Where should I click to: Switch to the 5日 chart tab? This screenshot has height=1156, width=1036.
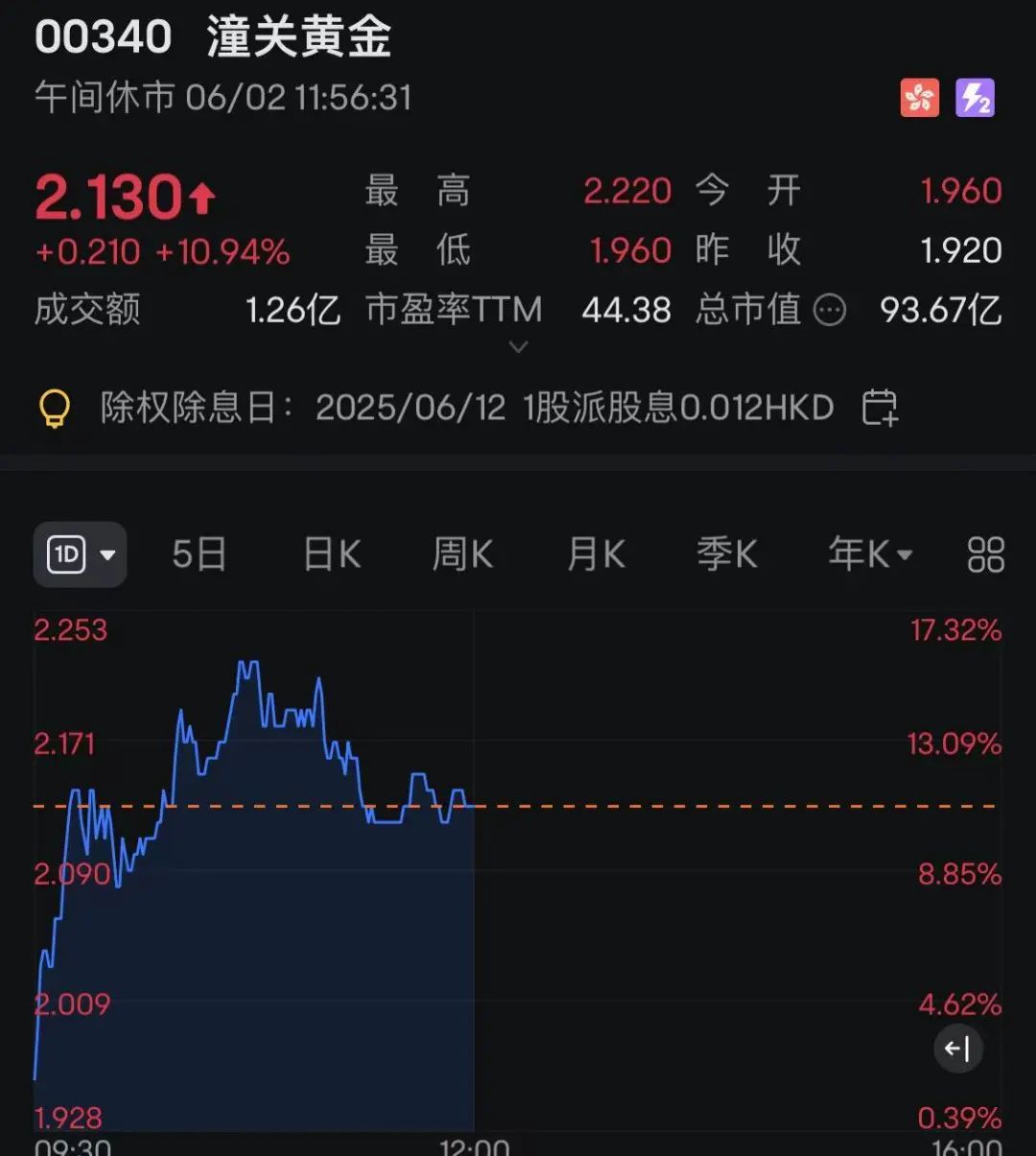199,554
